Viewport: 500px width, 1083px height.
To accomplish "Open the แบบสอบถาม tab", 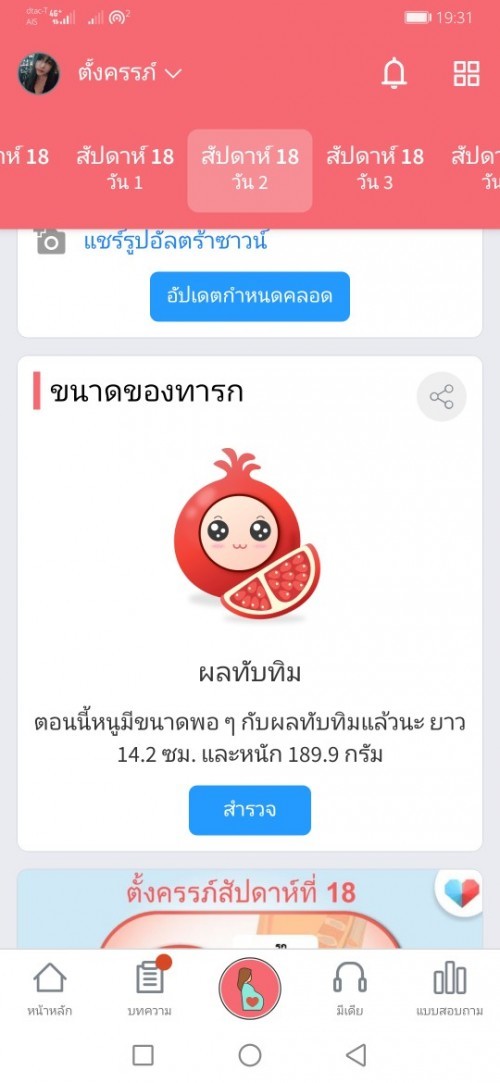I will coord(450,989).
